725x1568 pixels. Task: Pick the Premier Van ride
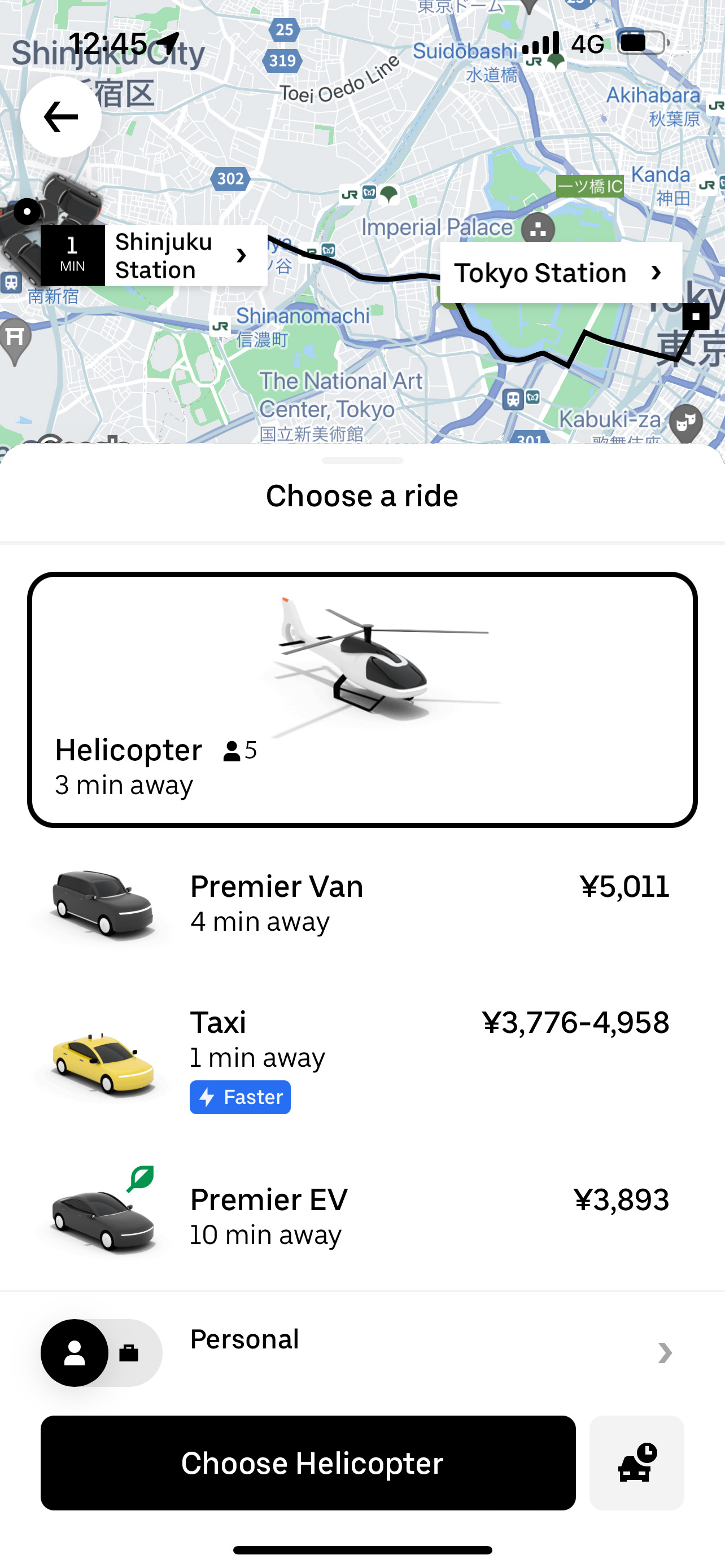pyautogui.click(x=362, y=904)
